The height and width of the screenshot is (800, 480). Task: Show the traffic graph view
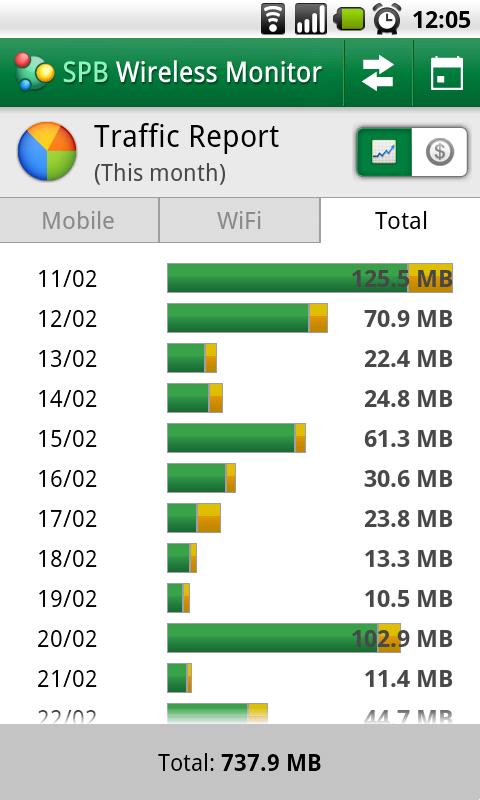(x=384, y=152)
